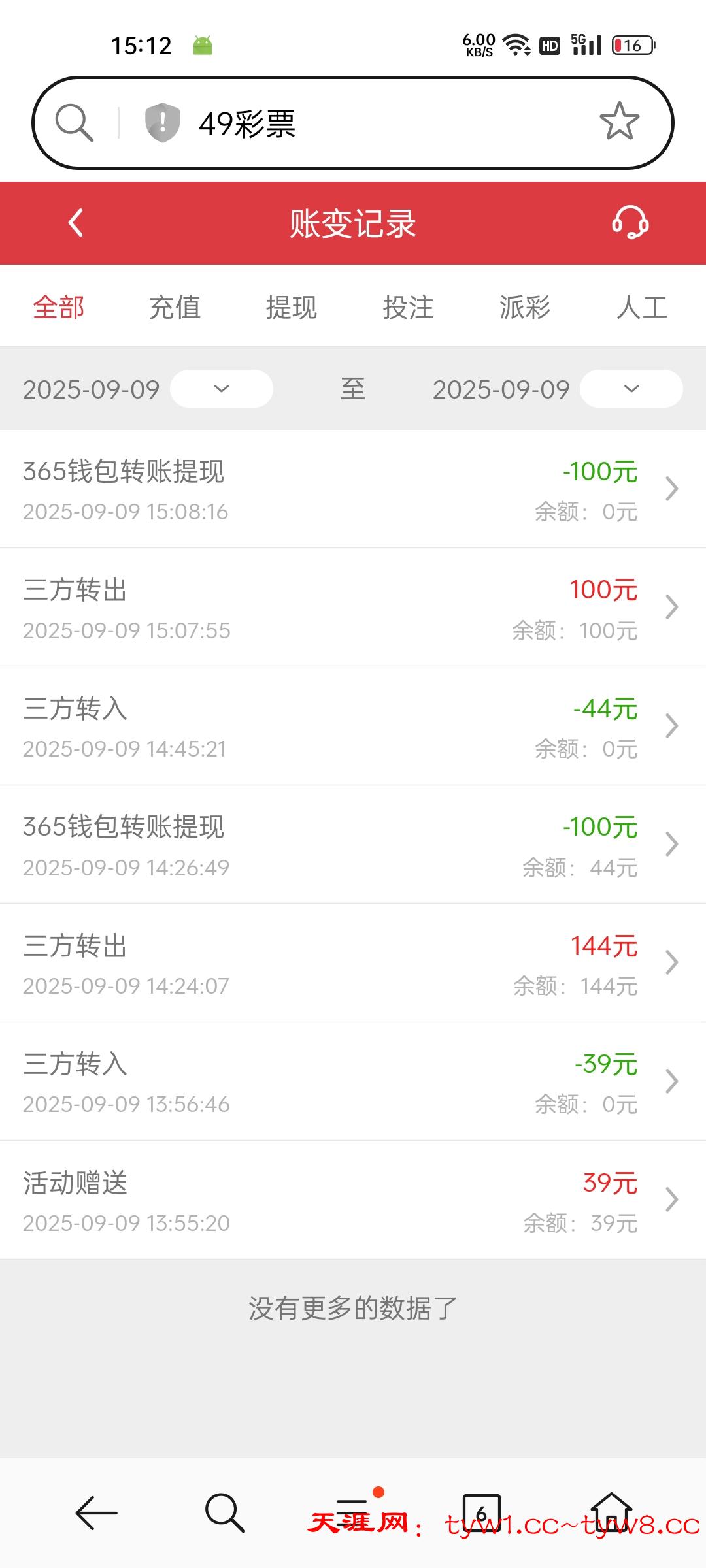Screen dimensions: 706x1568
Task: Switch to the 提现 tab
Action: click(x=292, y=307)
